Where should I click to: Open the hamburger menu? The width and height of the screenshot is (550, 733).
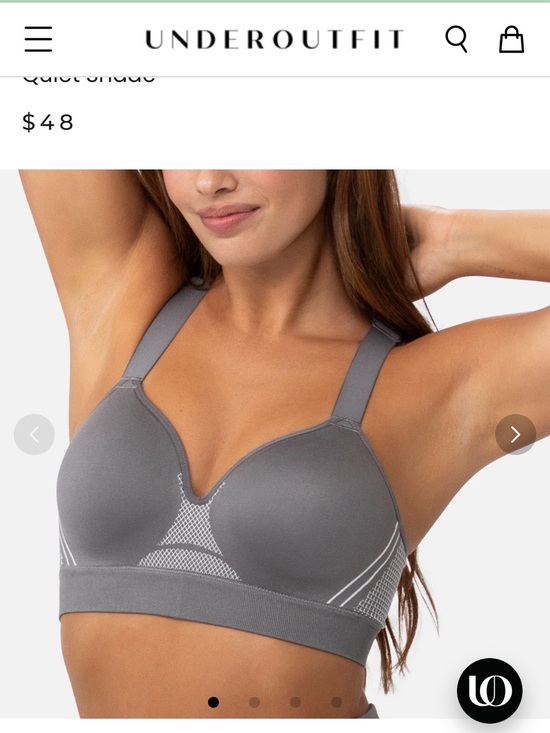[38, 39]
